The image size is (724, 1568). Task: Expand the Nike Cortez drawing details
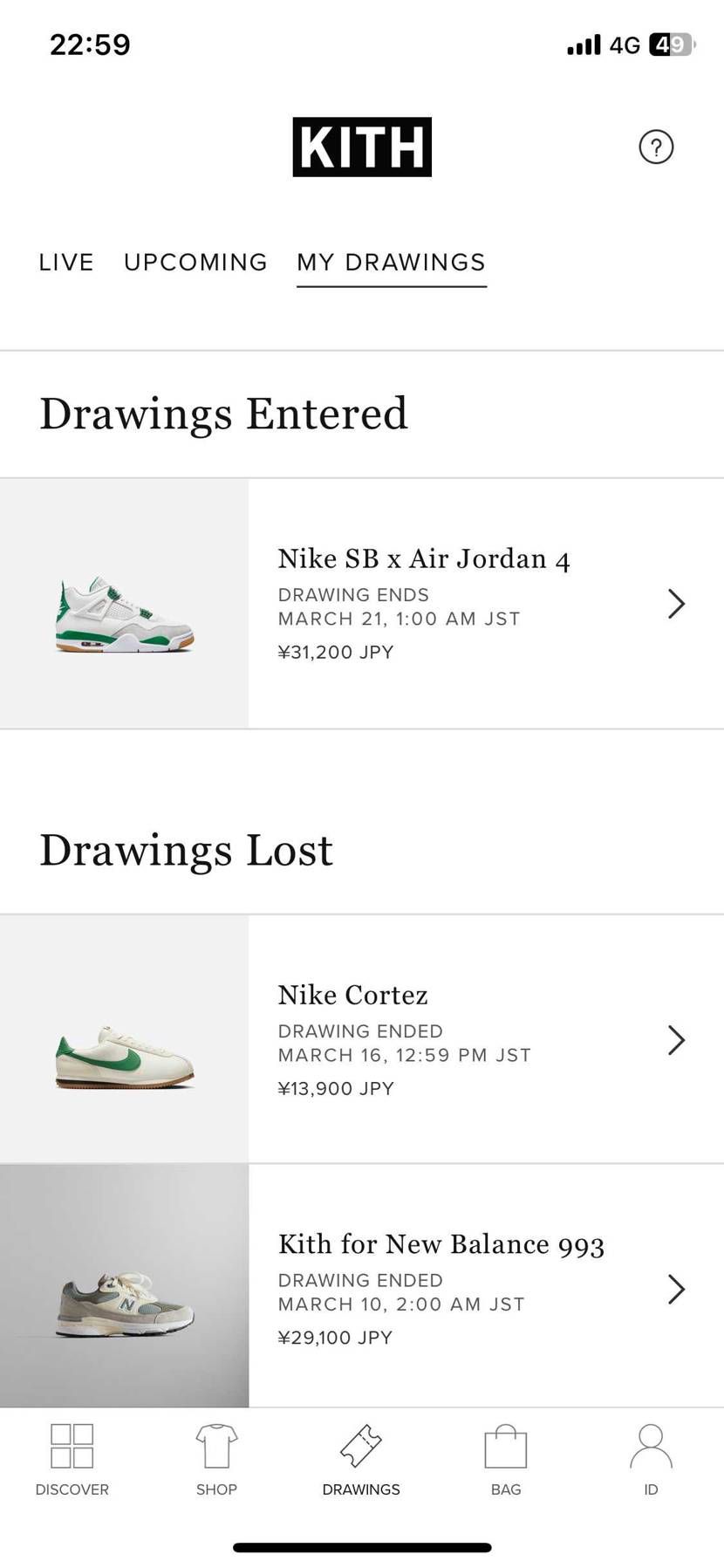click(677, 1039)
